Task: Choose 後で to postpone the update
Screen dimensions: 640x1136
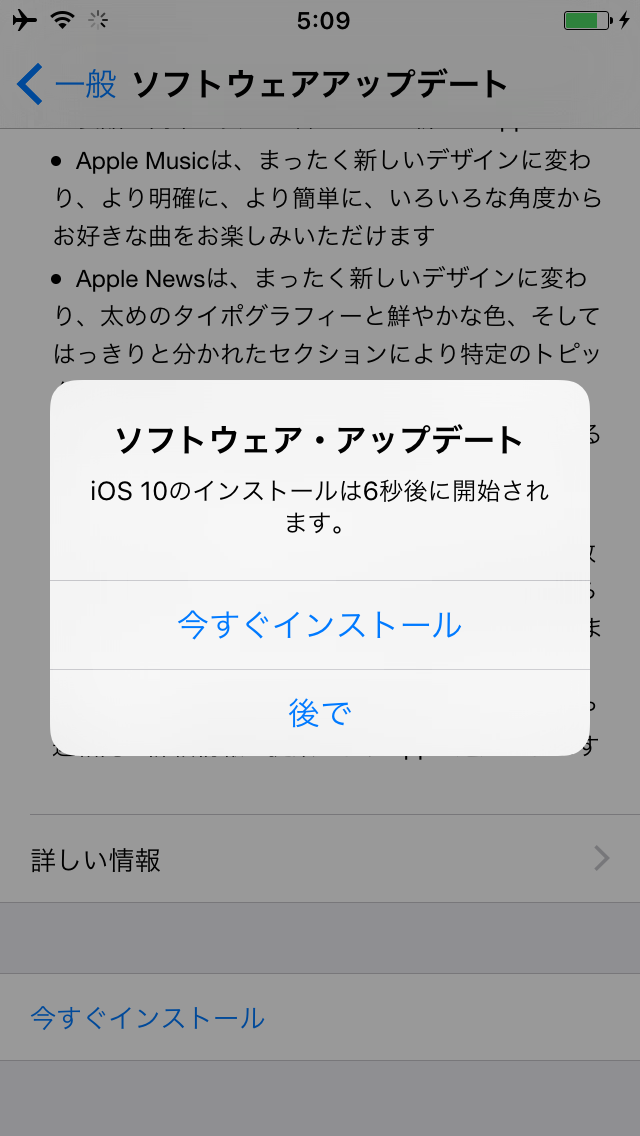Action: (320, 713)
